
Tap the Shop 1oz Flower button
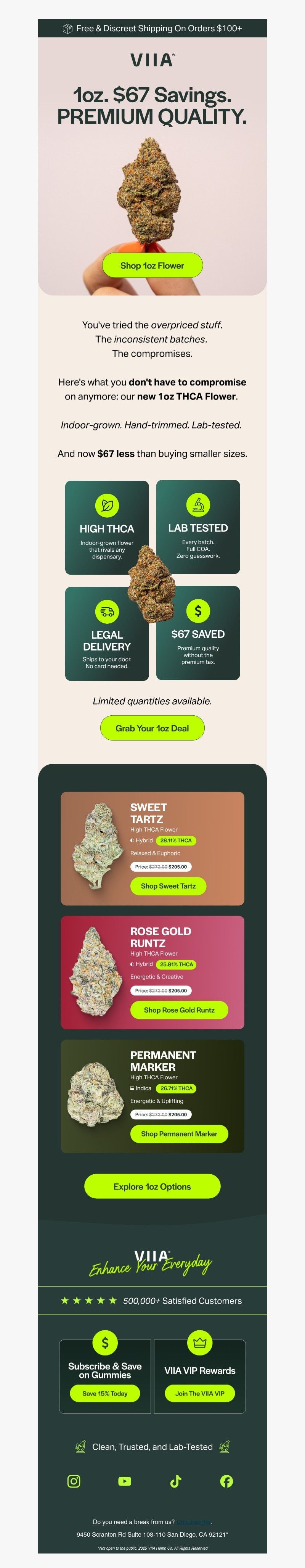(x=152, y=266)
